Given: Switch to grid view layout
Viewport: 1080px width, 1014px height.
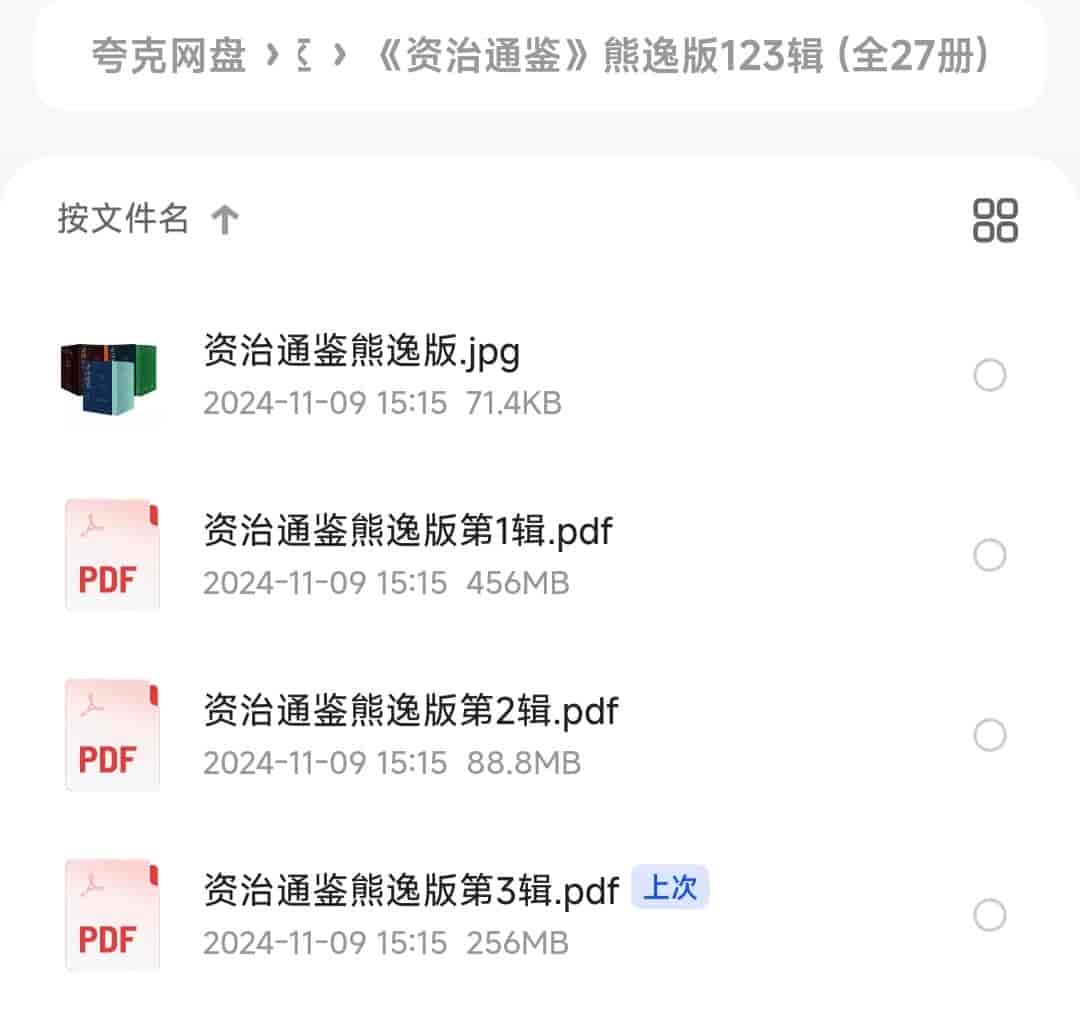Looking at the screenshot, I should [995, 220].
